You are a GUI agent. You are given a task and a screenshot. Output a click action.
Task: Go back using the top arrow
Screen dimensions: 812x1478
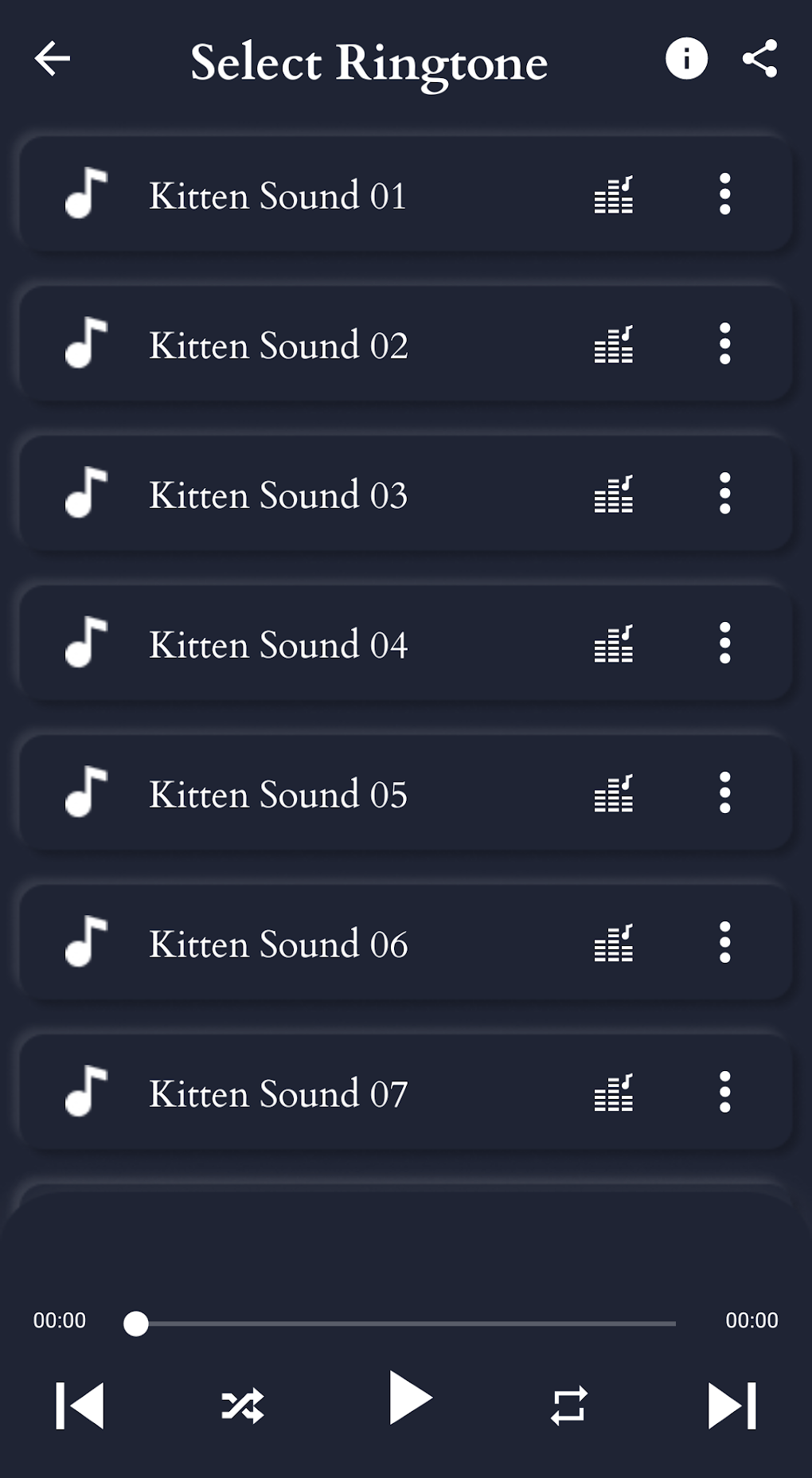53,59
